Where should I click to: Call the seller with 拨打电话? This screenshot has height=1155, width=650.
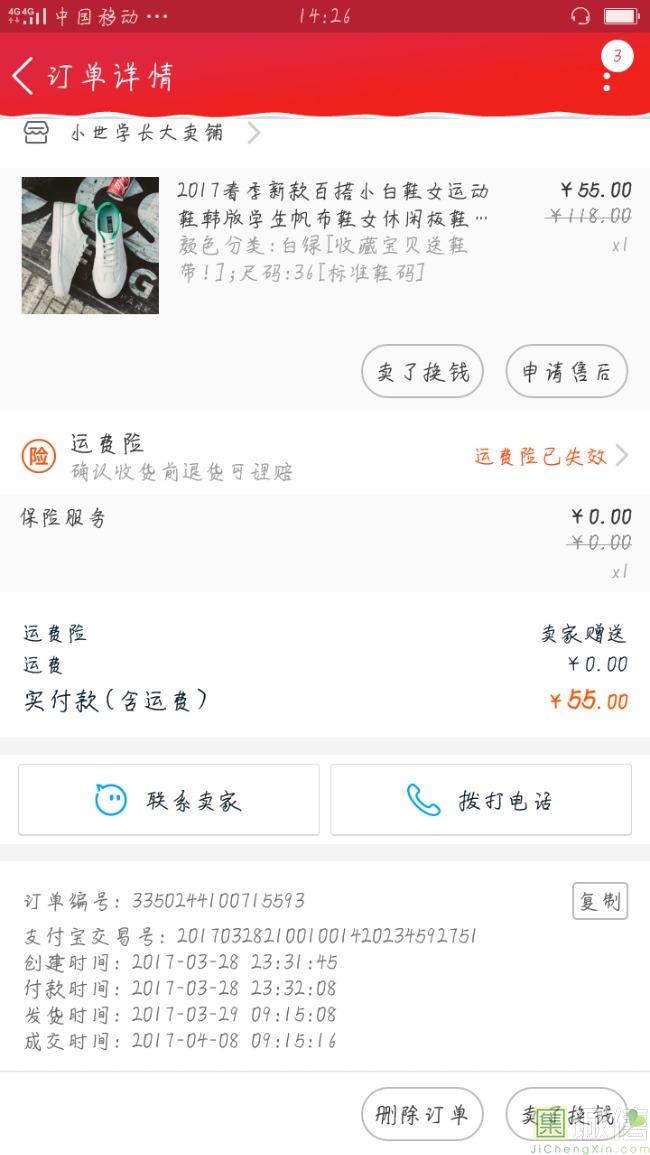point(481,800)
